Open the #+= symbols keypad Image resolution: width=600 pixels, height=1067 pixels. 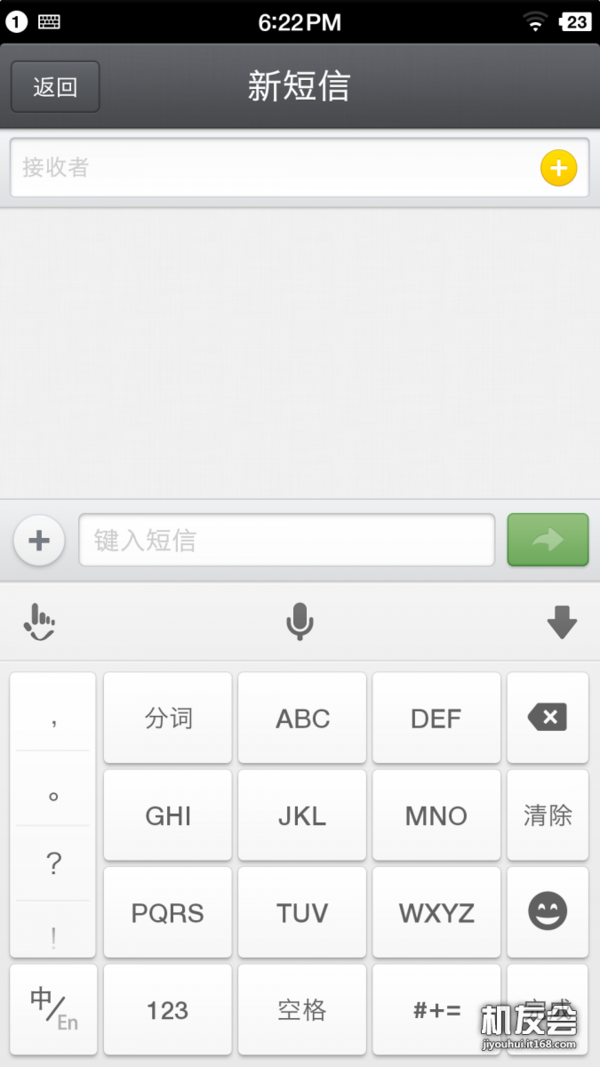point(437,1010)
